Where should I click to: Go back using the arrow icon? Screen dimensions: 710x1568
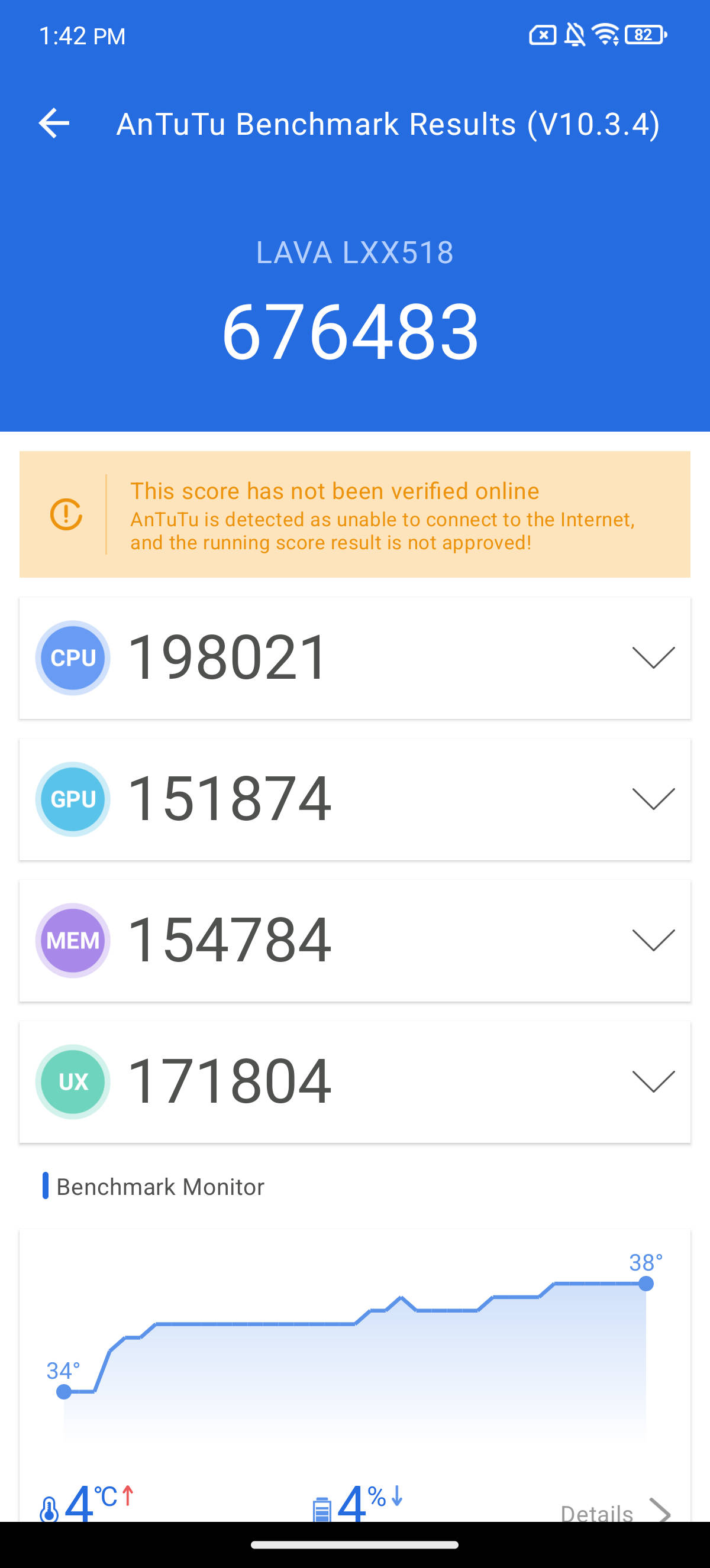click(x=54, y=124)
